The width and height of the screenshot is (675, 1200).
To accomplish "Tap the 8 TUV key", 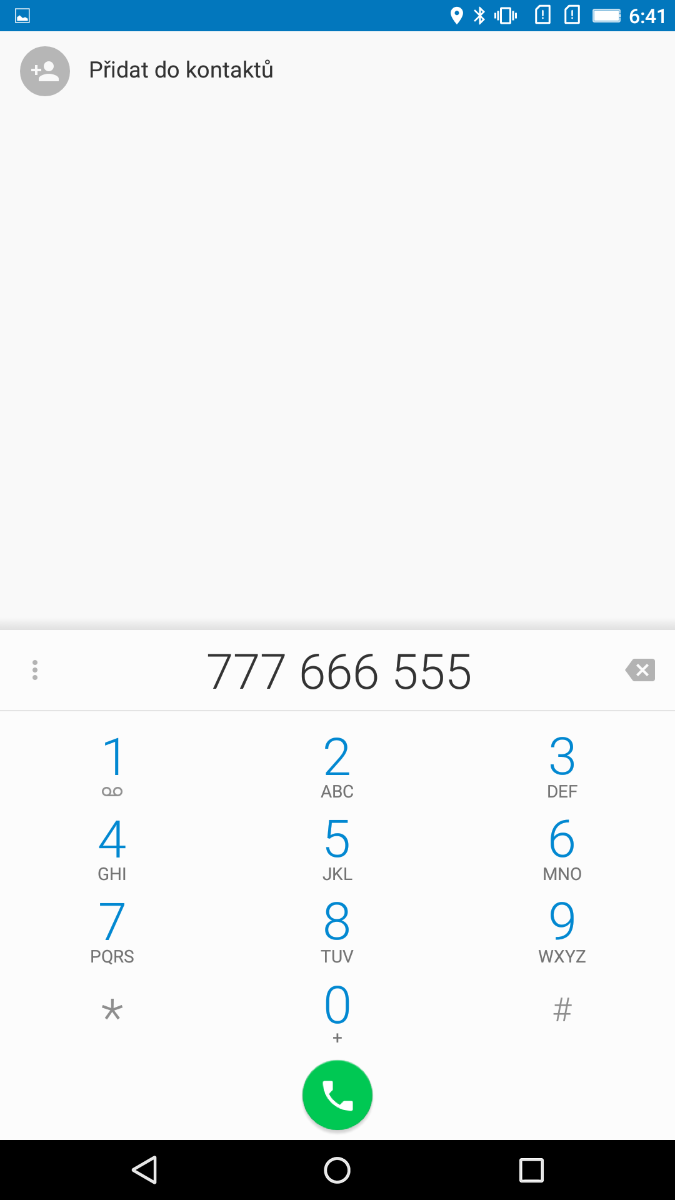I will [x=337, y=932].
